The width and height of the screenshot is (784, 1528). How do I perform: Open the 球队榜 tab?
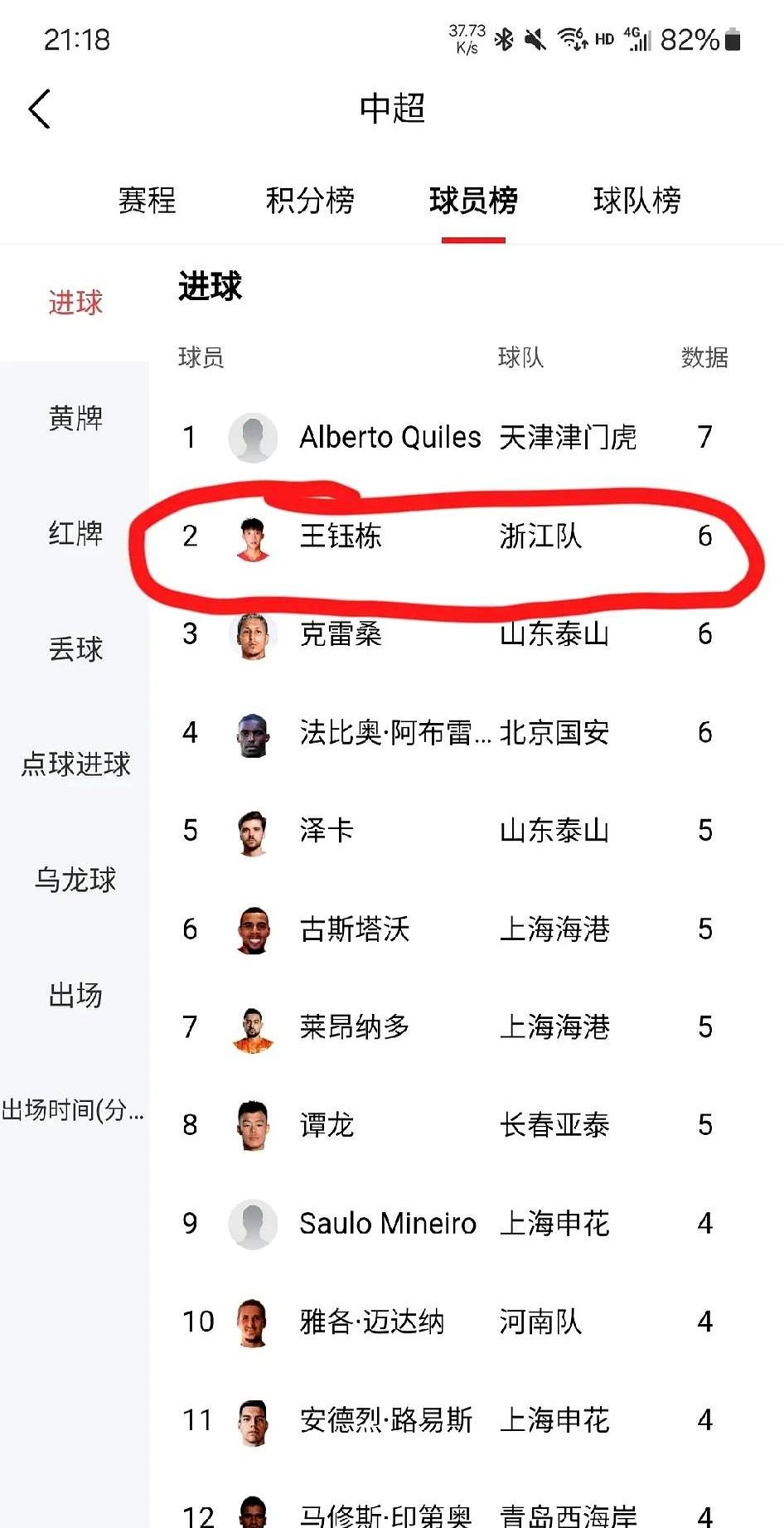point(636,201)
